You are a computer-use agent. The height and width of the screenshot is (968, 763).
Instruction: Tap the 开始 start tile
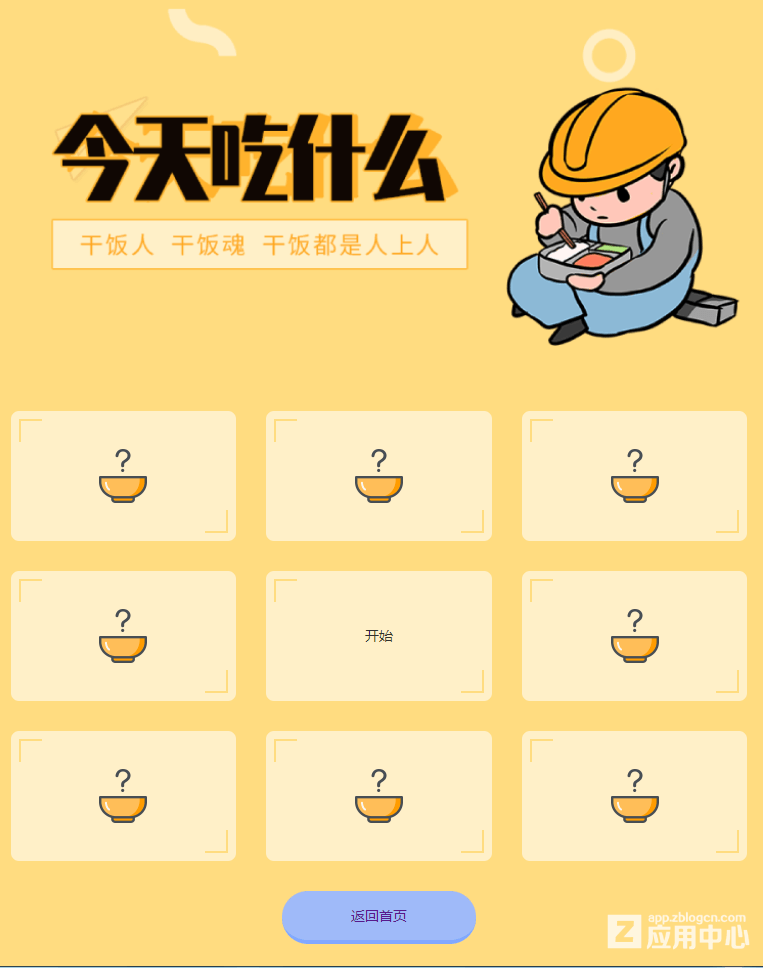[x=379, y=636]
